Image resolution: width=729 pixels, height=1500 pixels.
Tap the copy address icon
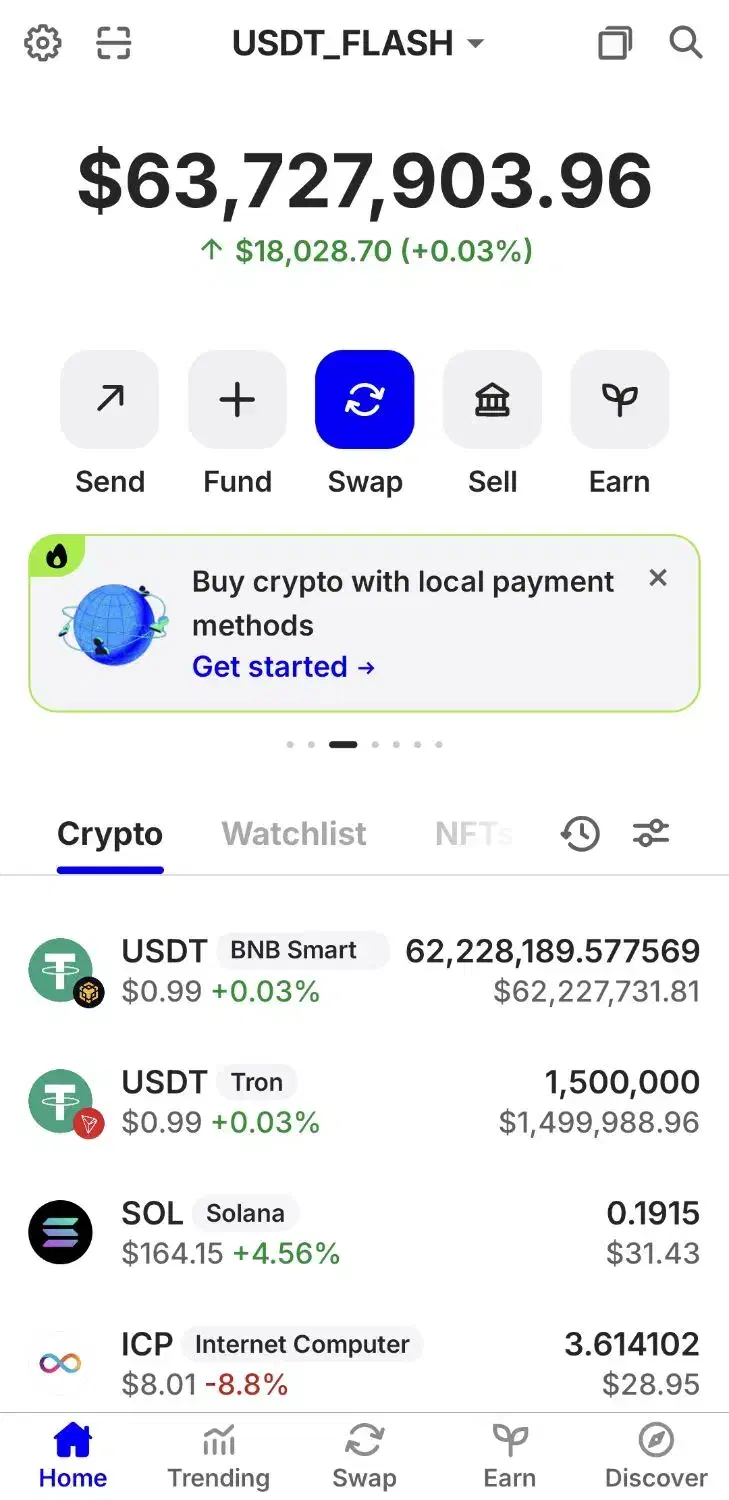pyautogui.click(x=614, y=43)
